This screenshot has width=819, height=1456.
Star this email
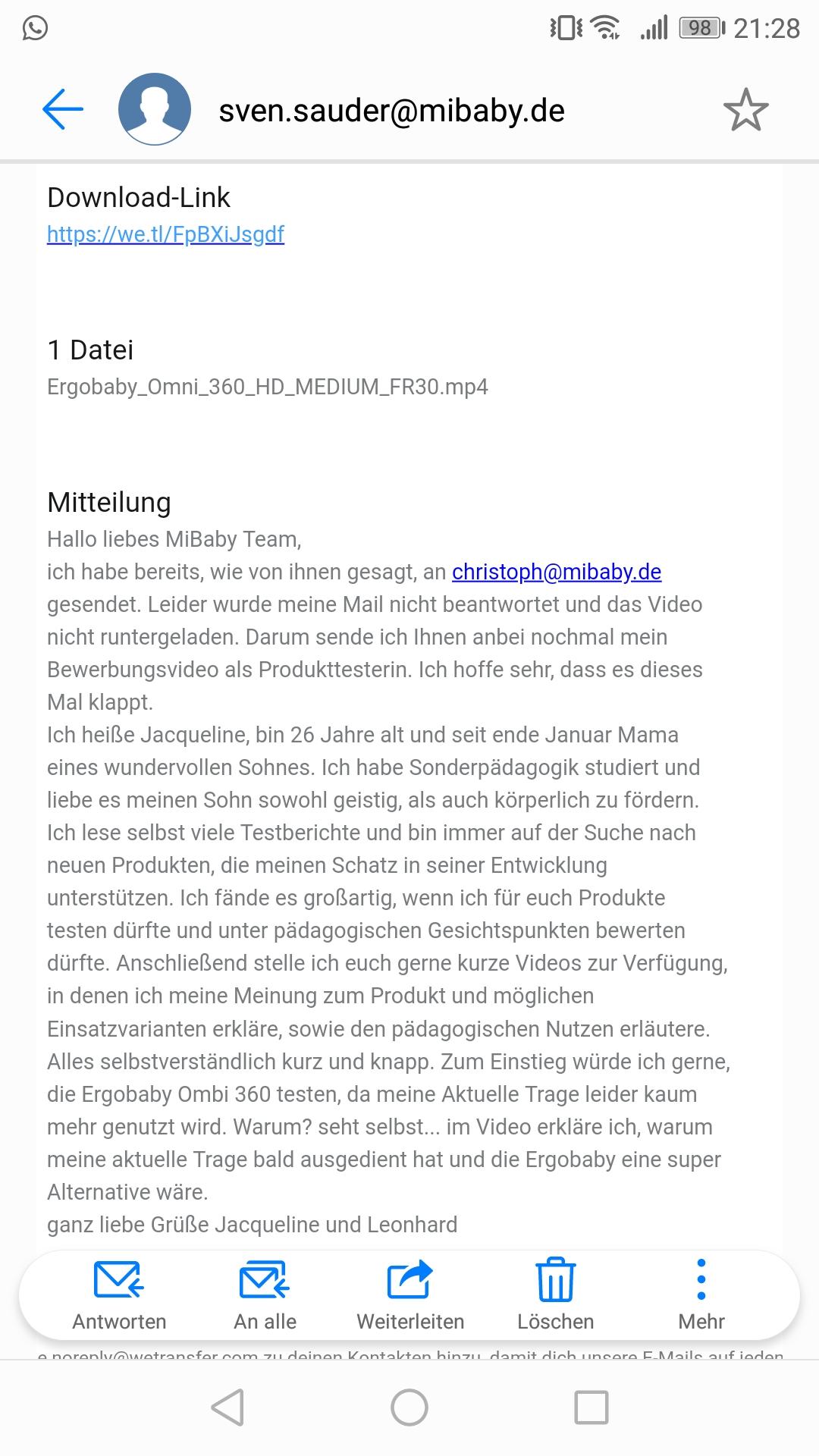pyautogui.click(x=745, y=110)
